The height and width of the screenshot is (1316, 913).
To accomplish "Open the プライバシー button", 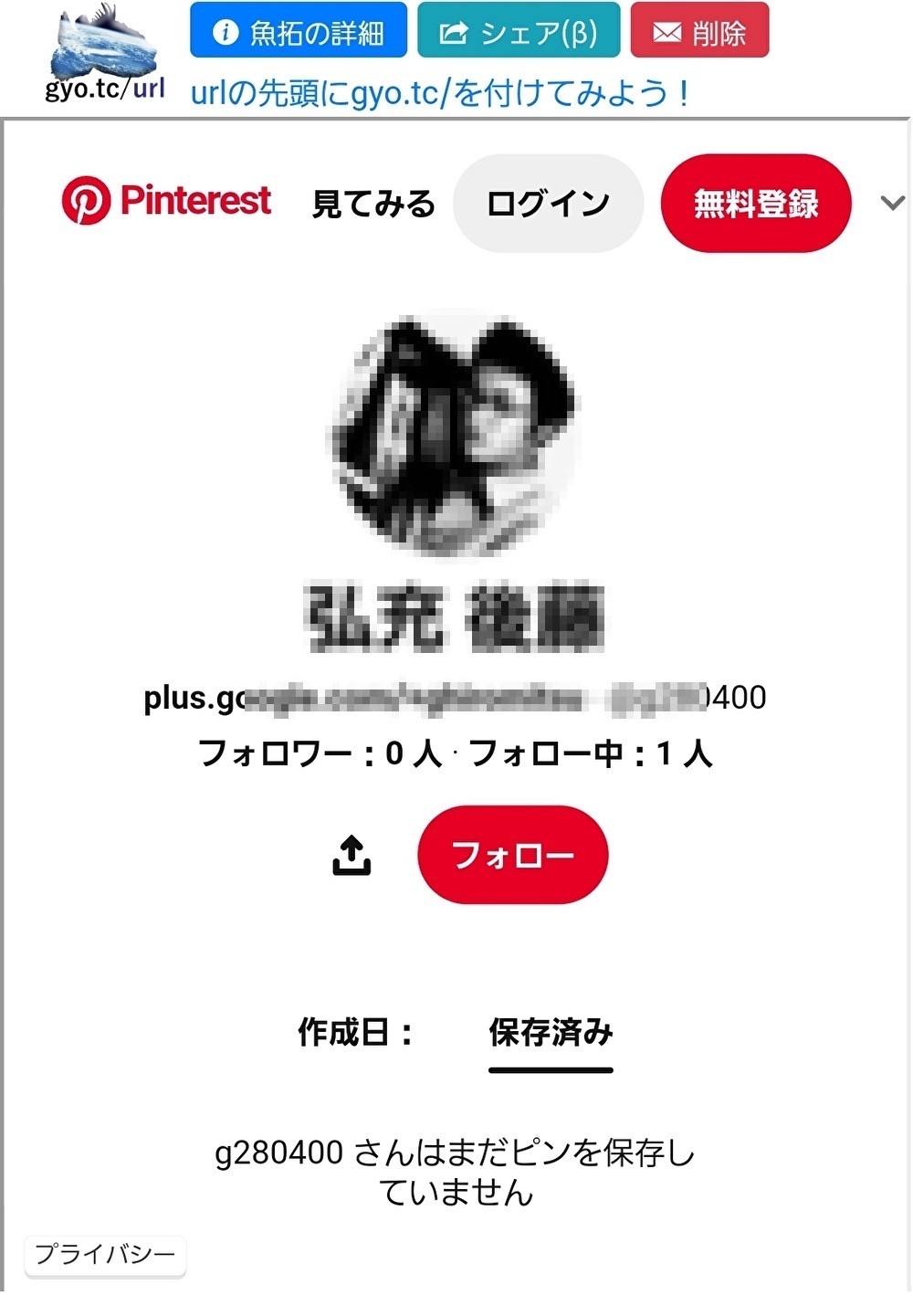I will tap(105, 1255).
